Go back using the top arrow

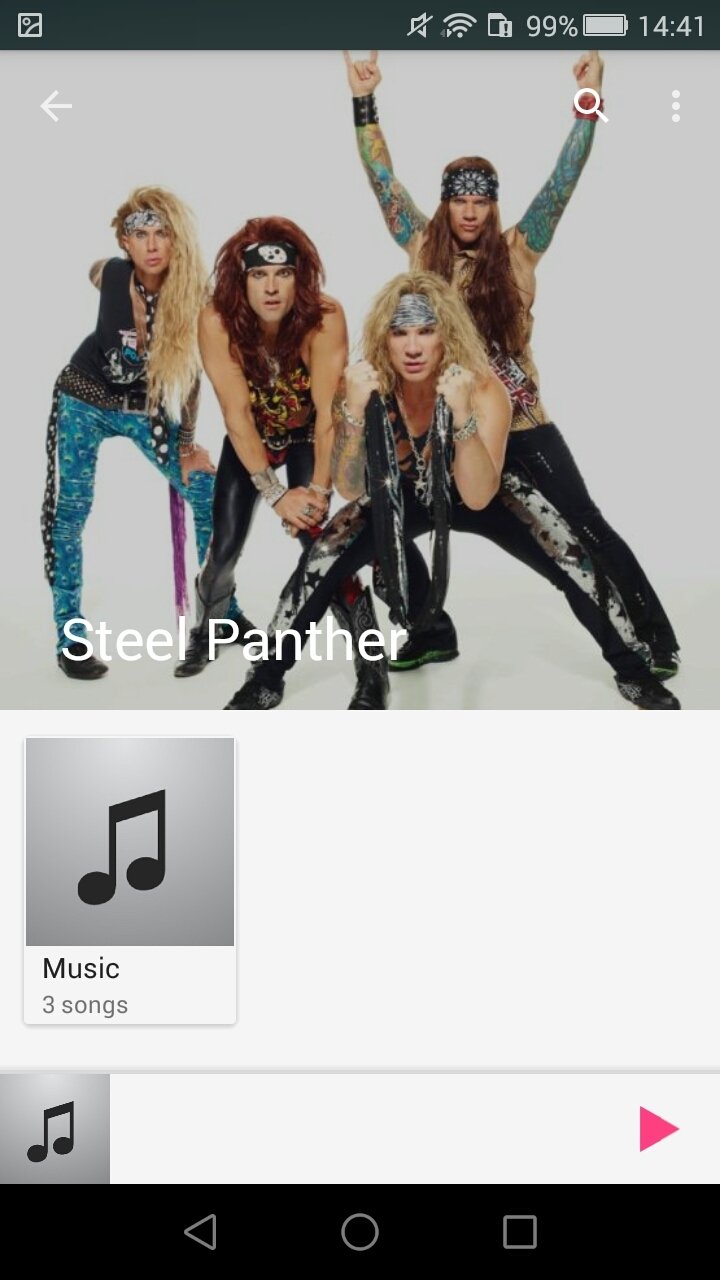coord(56,106)
